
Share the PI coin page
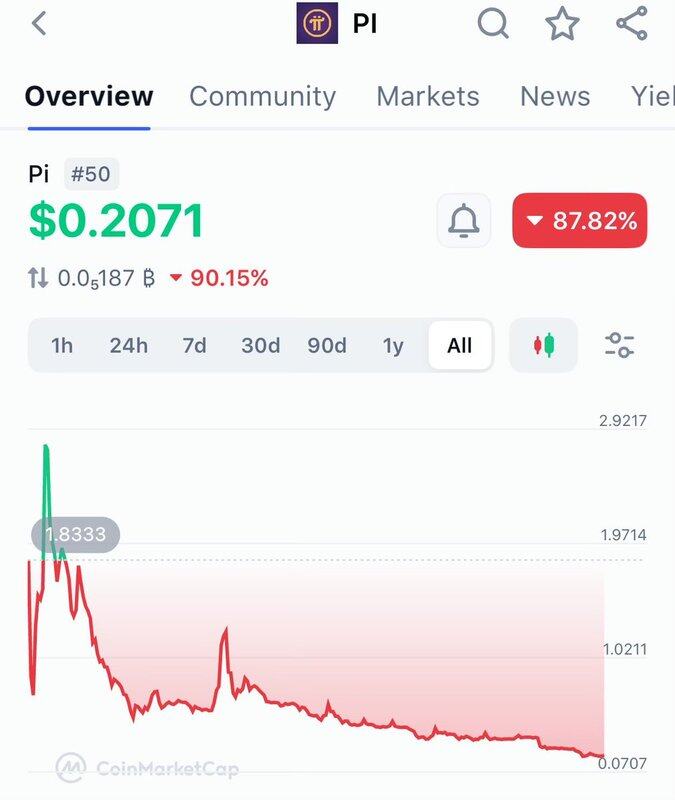click(631, 24)
